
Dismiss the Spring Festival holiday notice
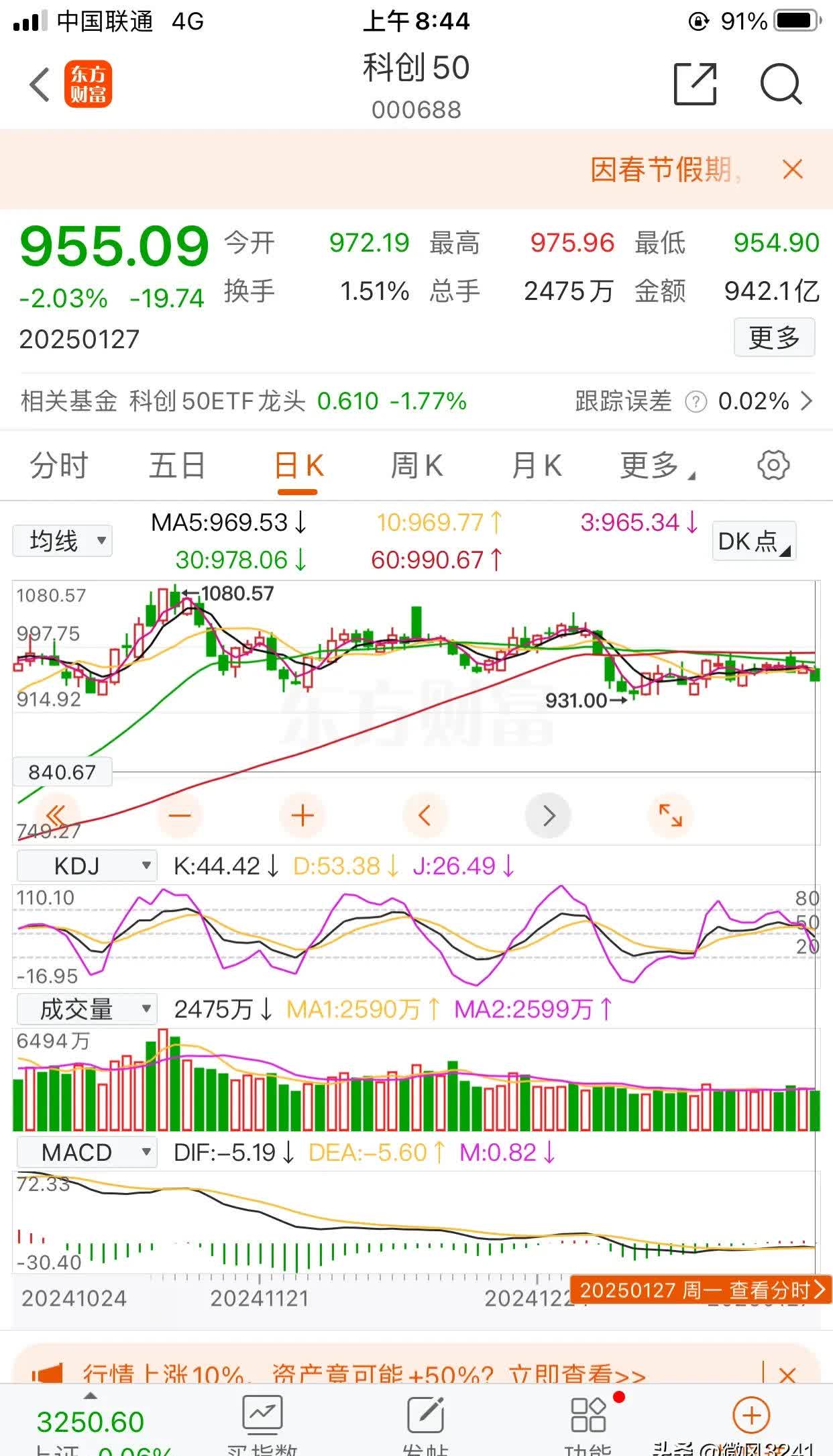click(x=793, y=170)
